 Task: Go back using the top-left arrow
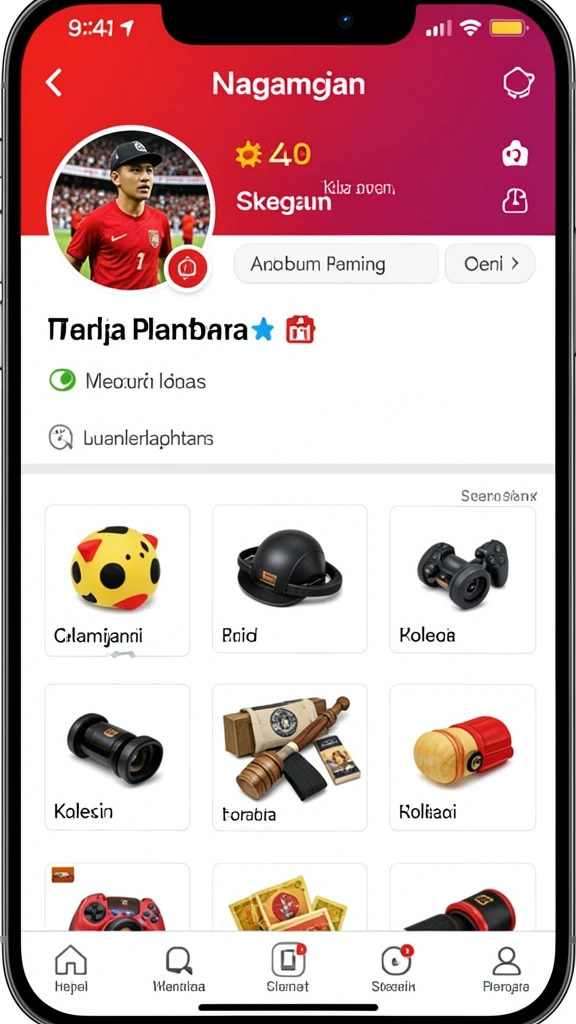click(x=54, y=83)
